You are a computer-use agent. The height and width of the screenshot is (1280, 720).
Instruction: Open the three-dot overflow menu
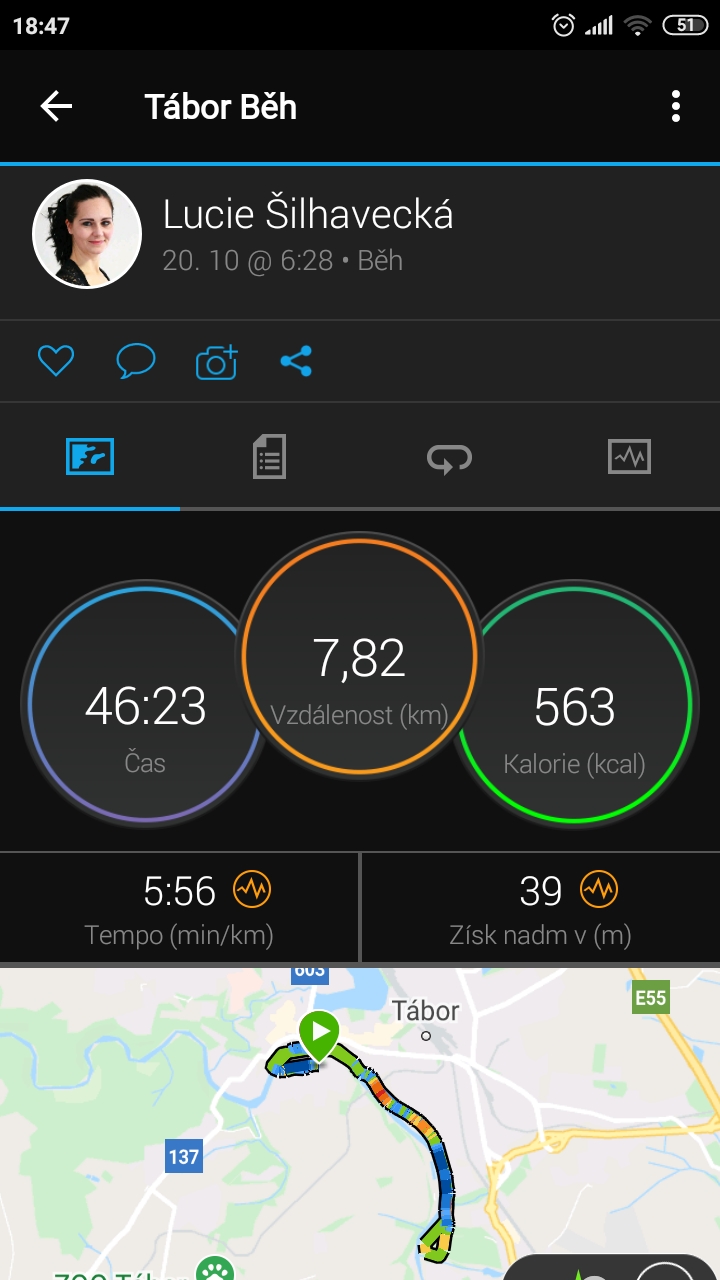(676, 106)
